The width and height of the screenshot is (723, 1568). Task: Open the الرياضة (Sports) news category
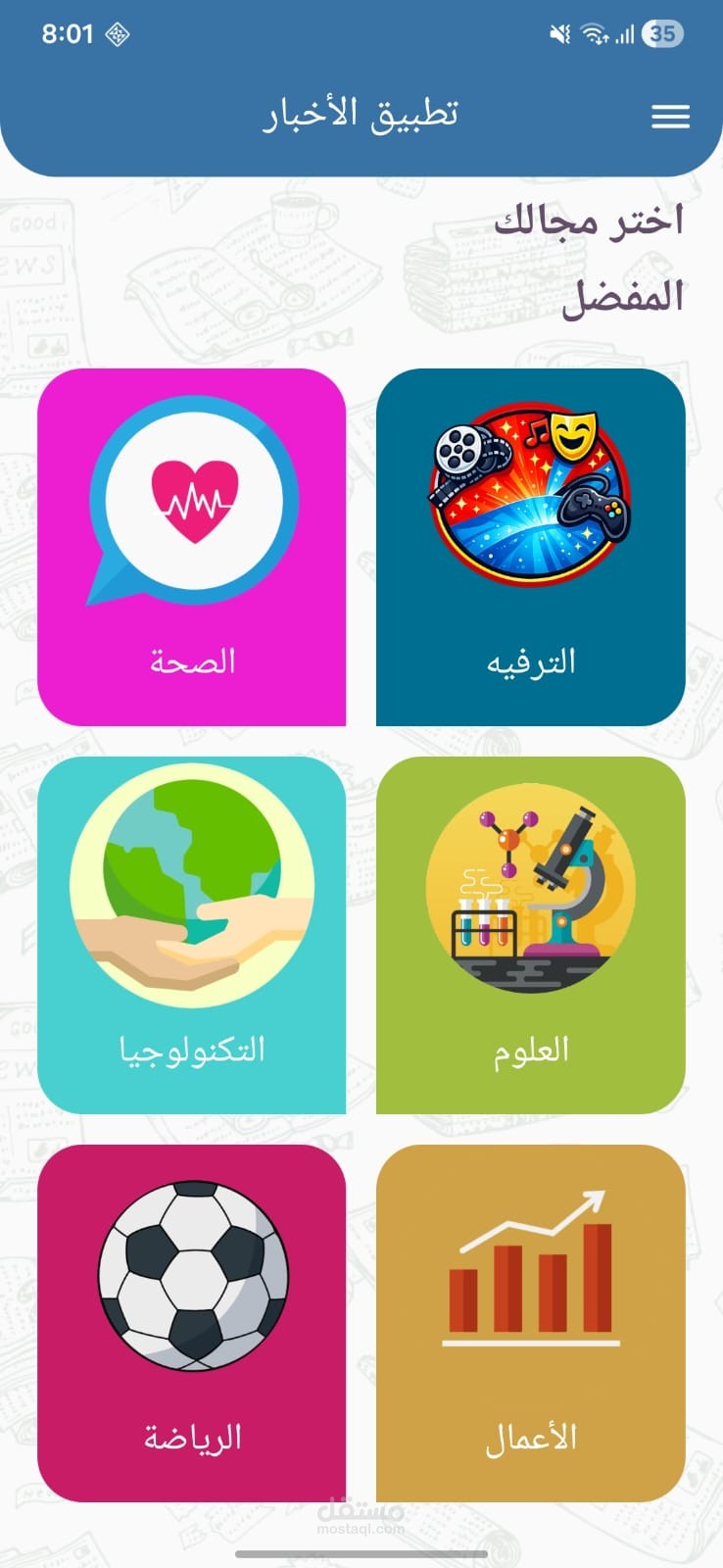192,1323
